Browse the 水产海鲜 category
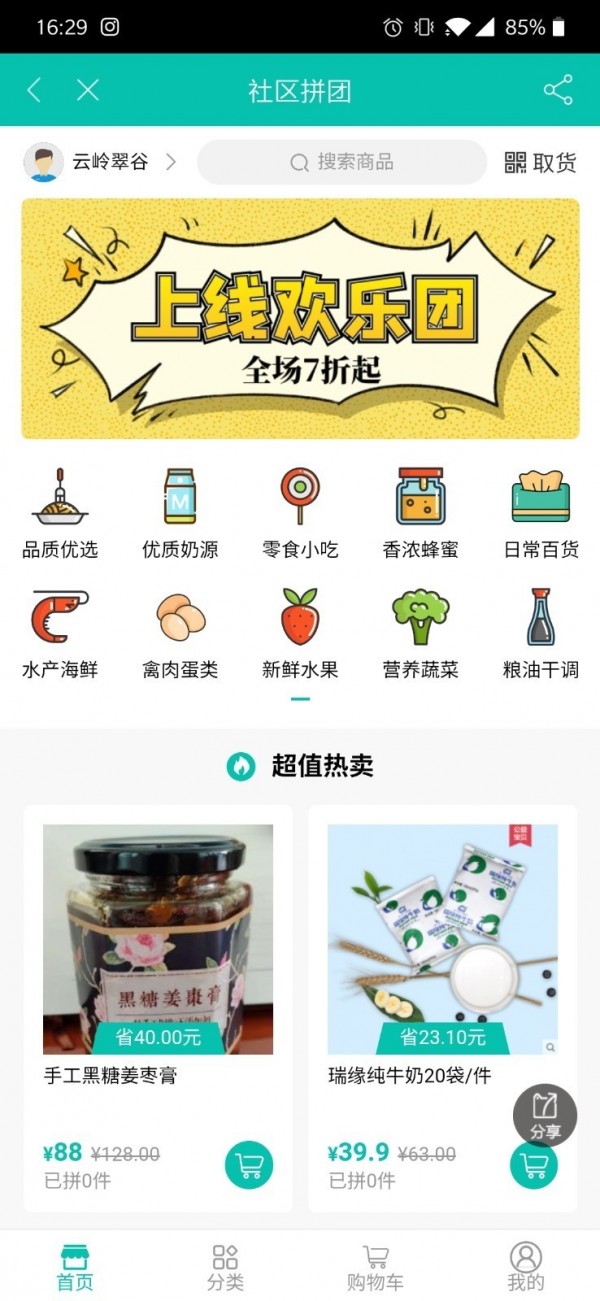This screenshot has height=1301, width=600. click(x=60, y=633)
